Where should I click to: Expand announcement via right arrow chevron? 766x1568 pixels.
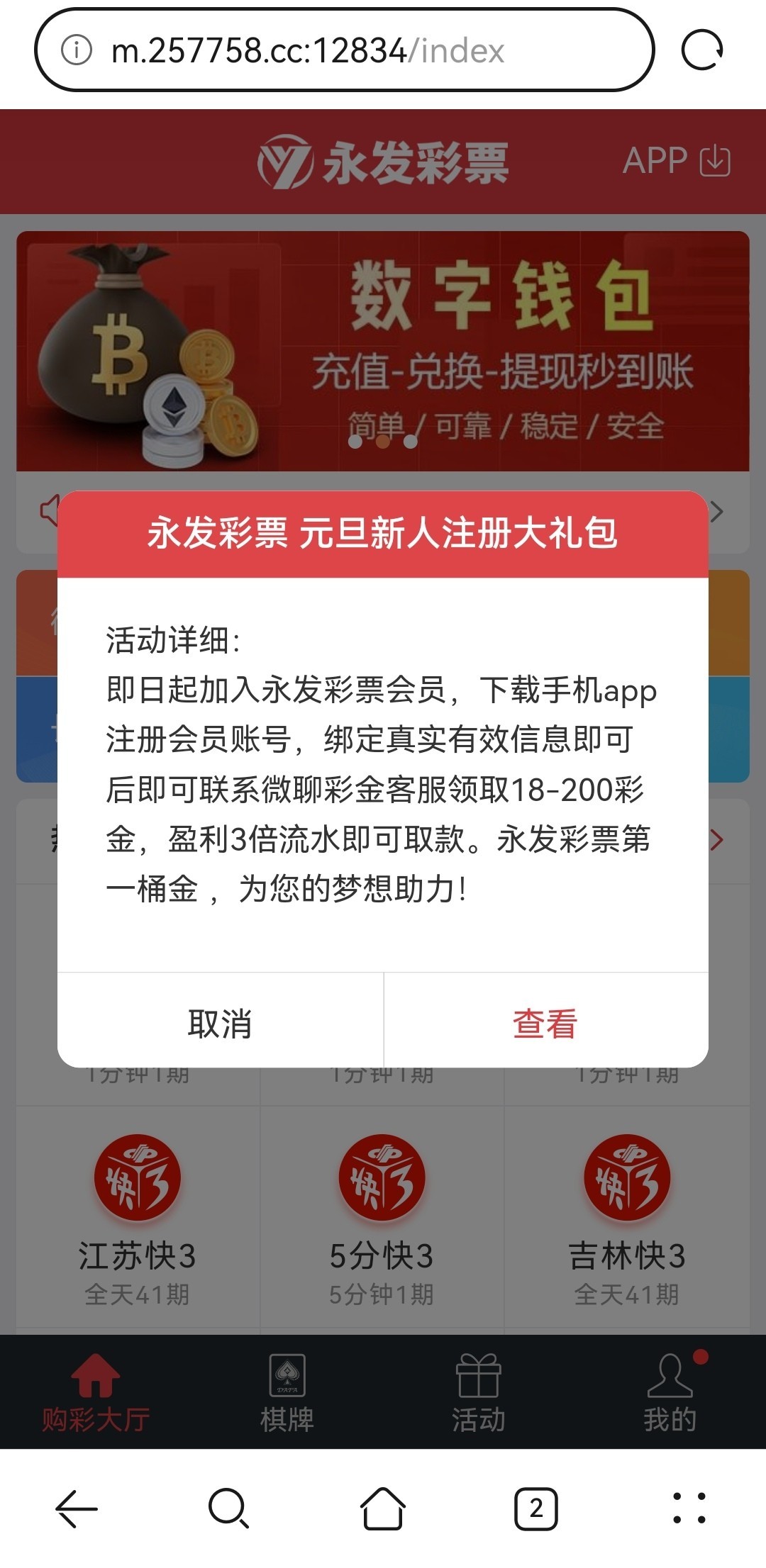(718, 510)
